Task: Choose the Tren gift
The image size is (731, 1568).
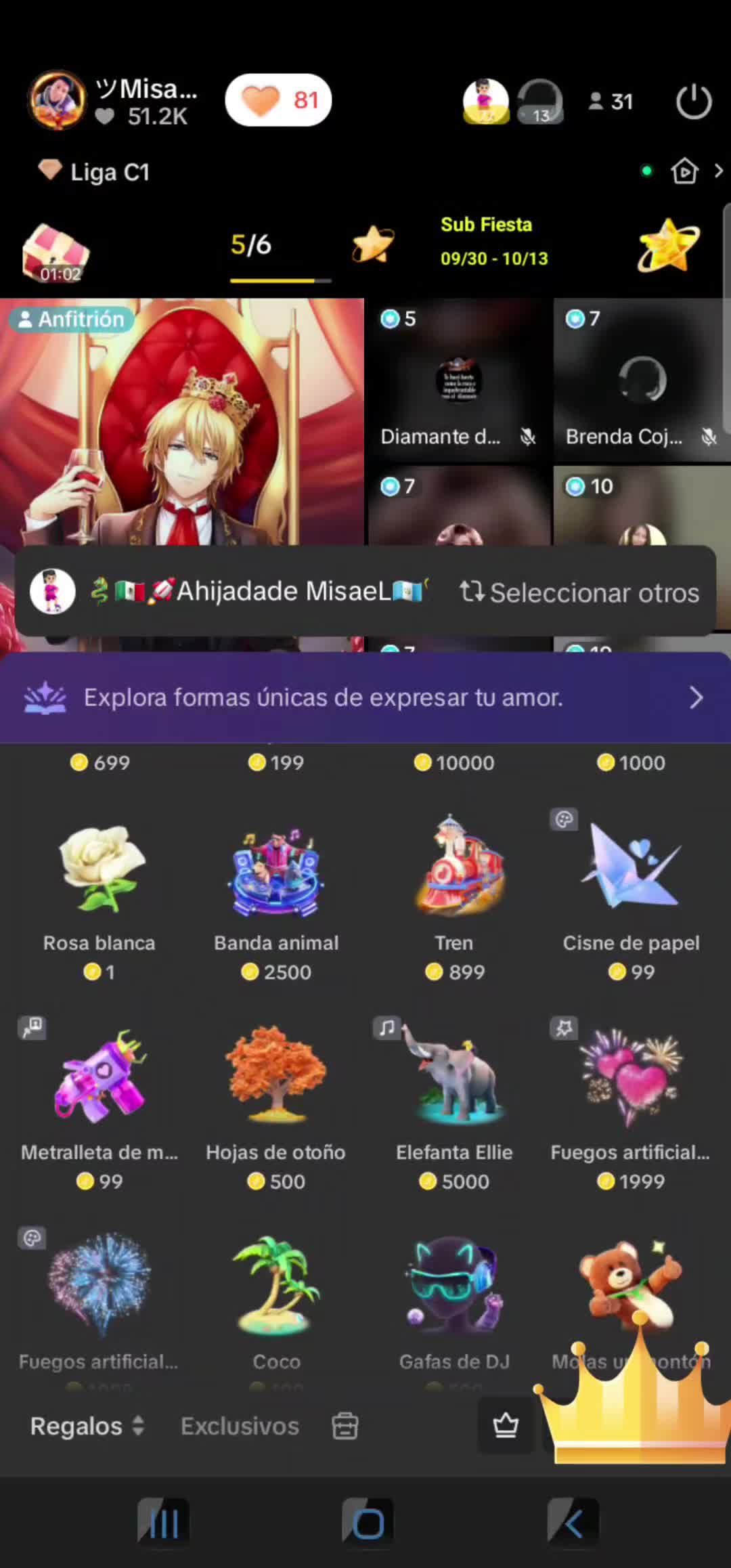Action: point(454,894)
